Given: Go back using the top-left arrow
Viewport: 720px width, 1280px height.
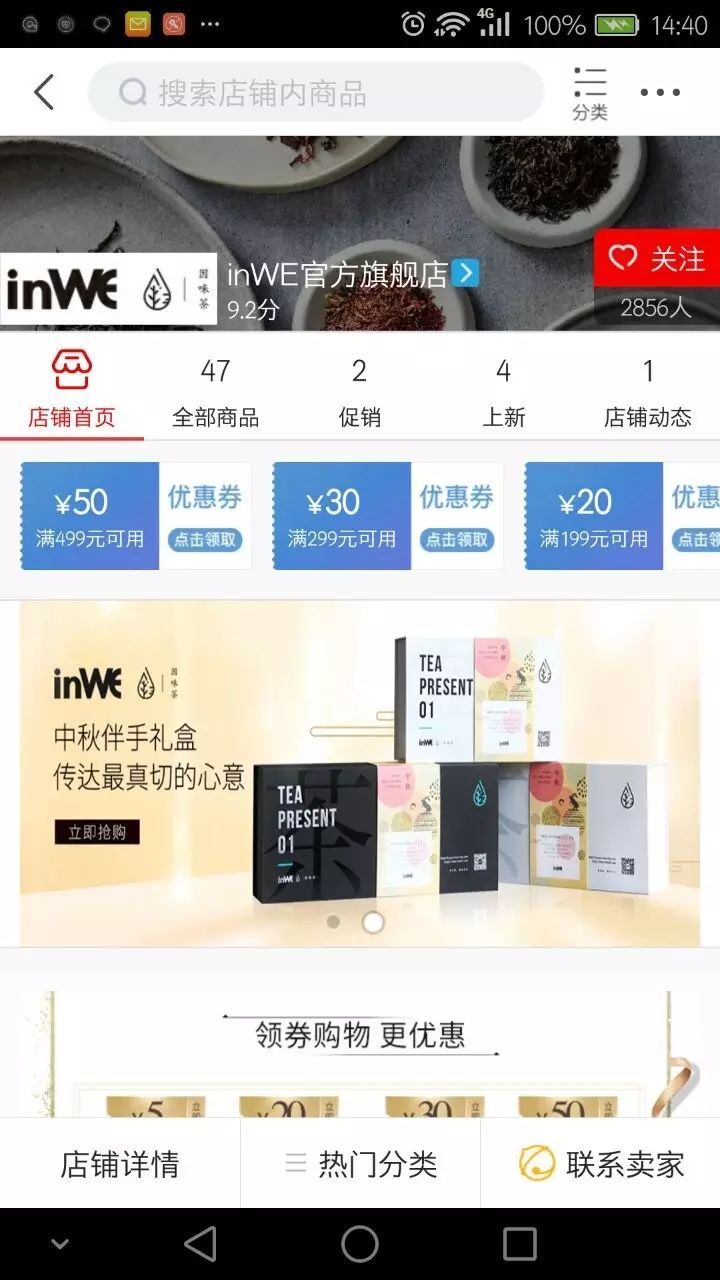Looking at the screenshot, I should tap(44, 93).
